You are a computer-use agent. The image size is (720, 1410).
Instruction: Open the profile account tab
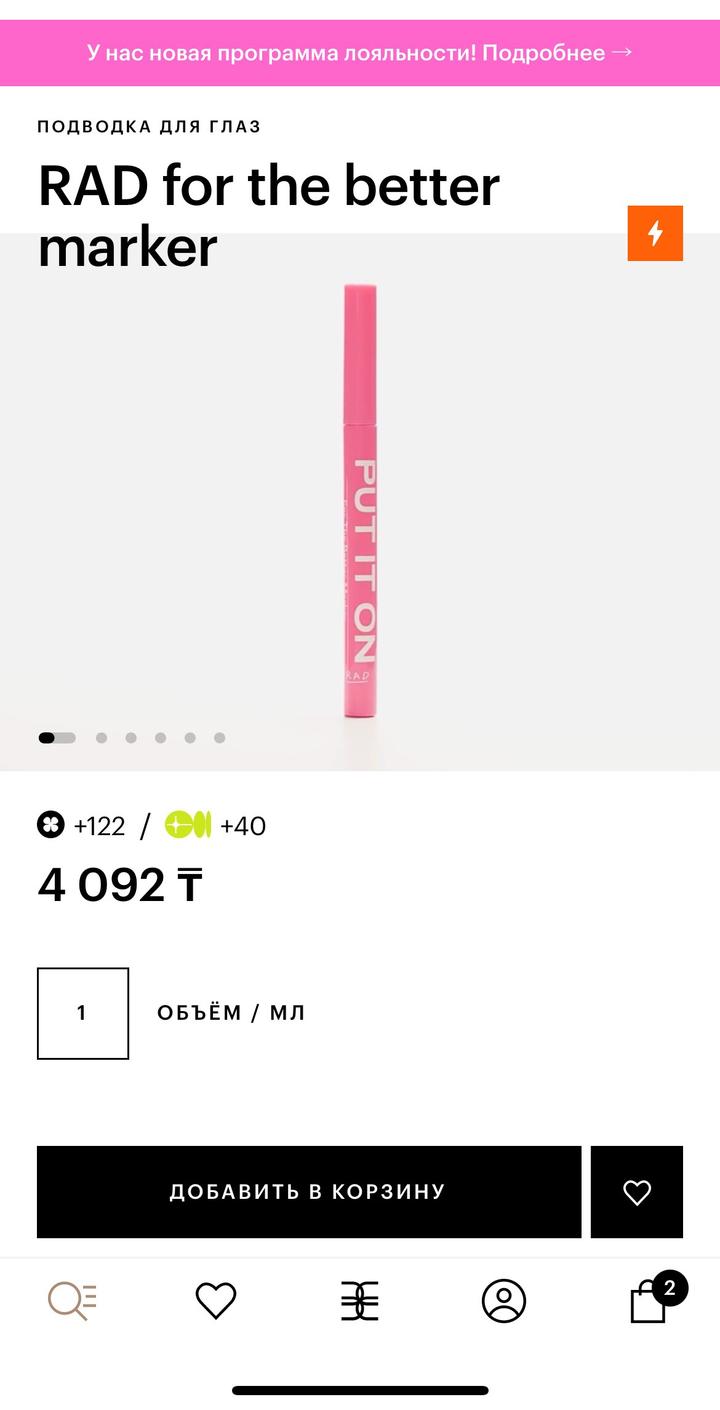504,1300
